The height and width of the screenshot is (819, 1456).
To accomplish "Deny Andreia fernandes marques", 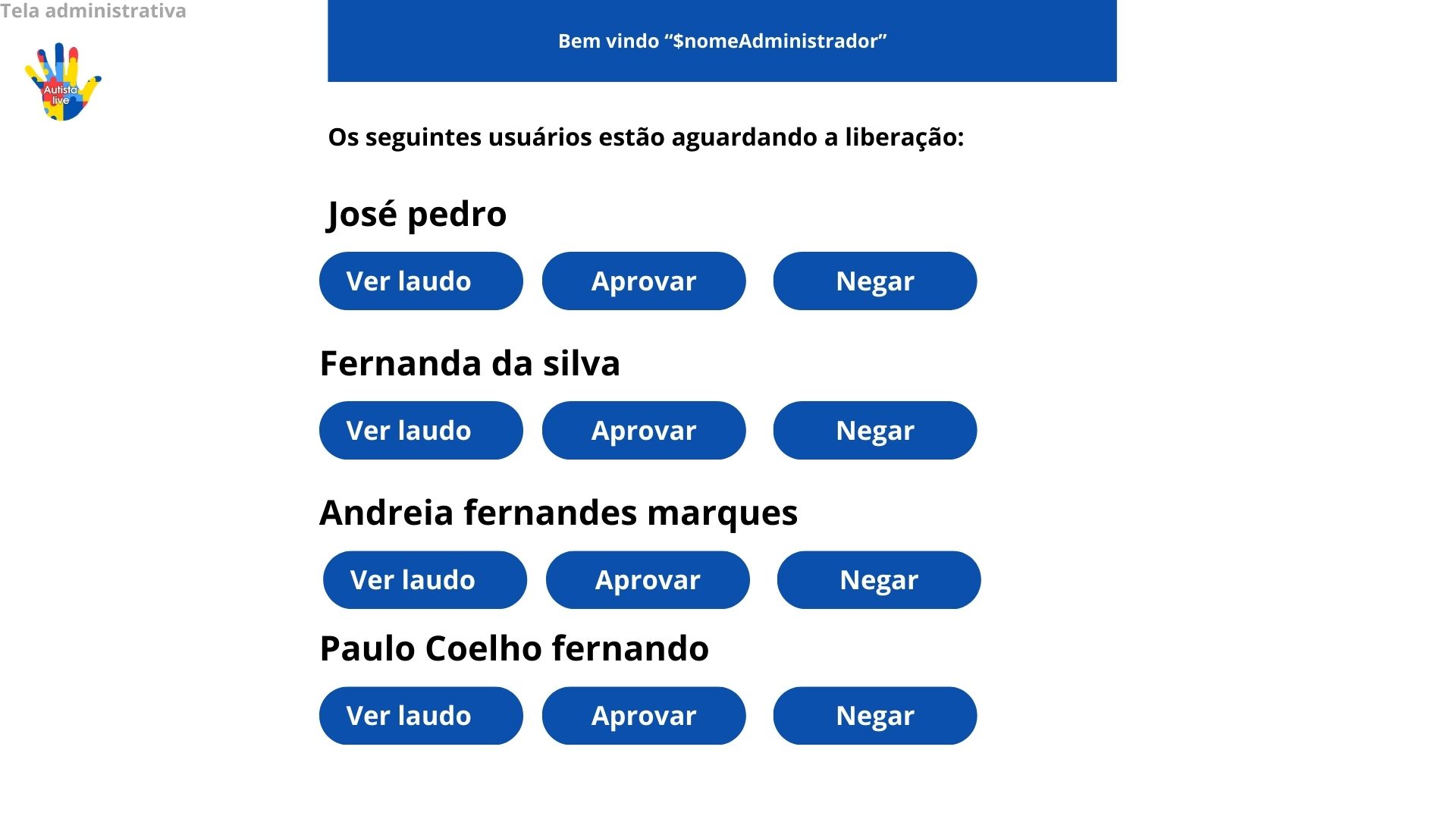I will [x=879, y=579].
